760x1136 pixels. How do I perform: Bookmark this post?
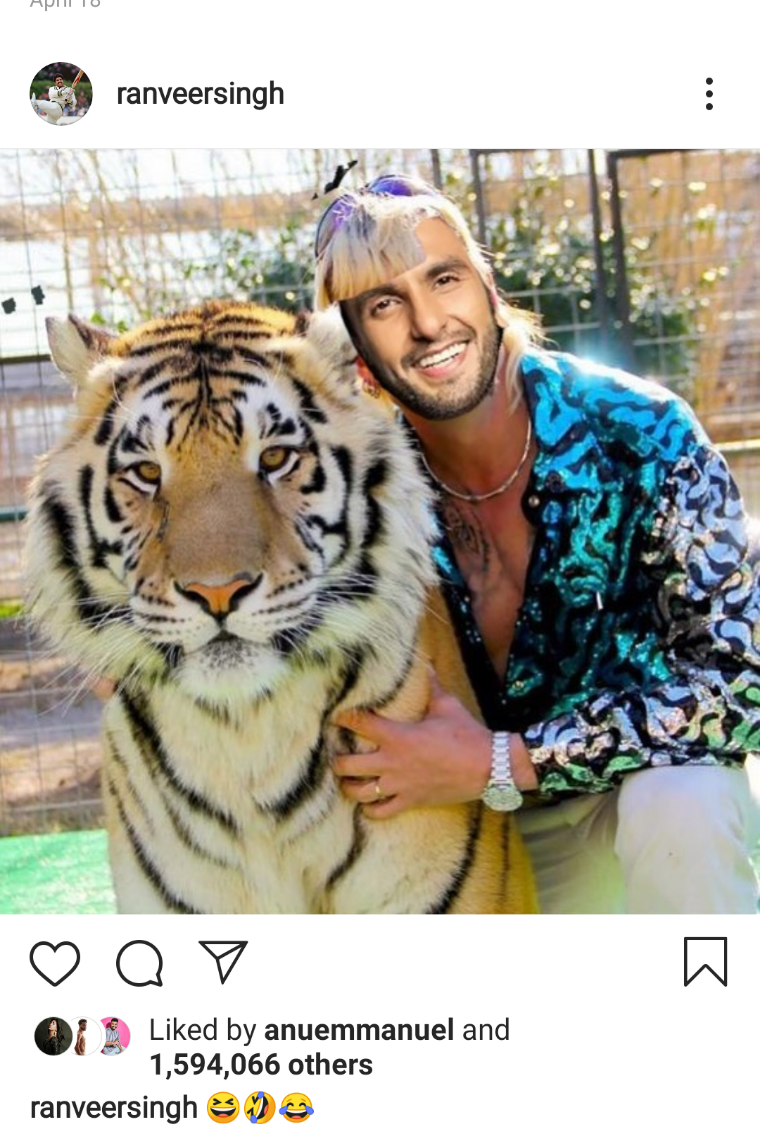point(705,962)
